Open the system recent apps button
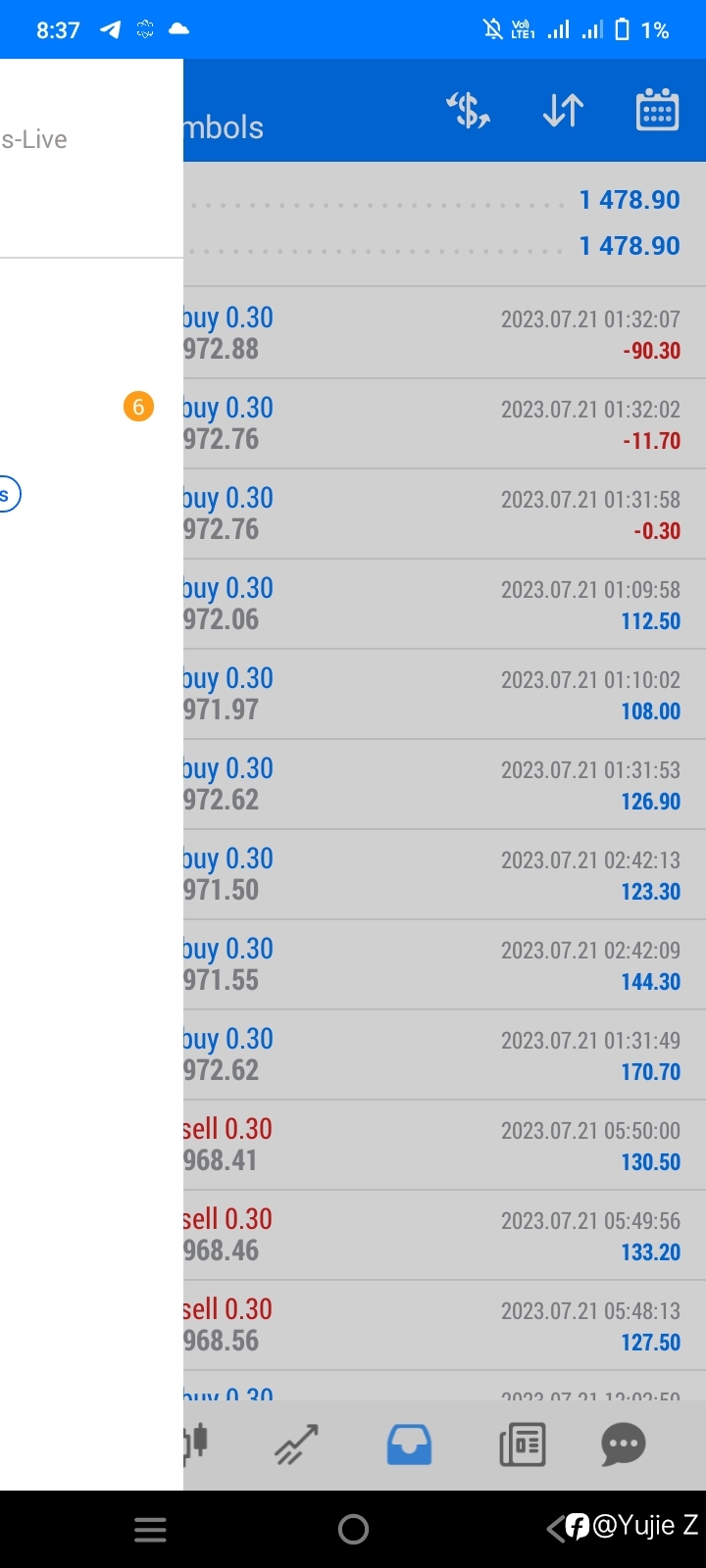 pyautogui.click(x=150, y=1530)
